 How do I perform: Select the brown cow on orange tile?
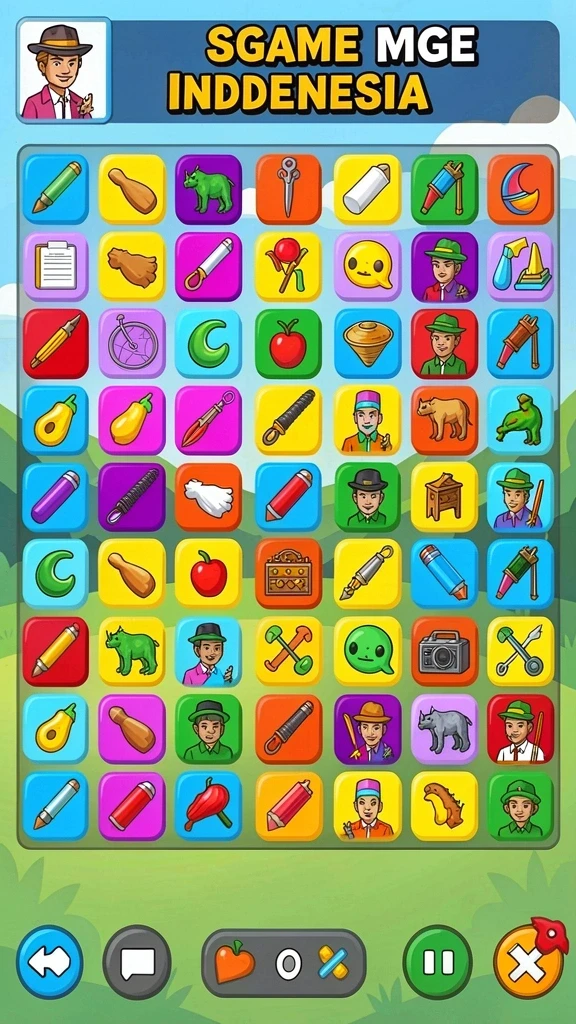[444, 421]
